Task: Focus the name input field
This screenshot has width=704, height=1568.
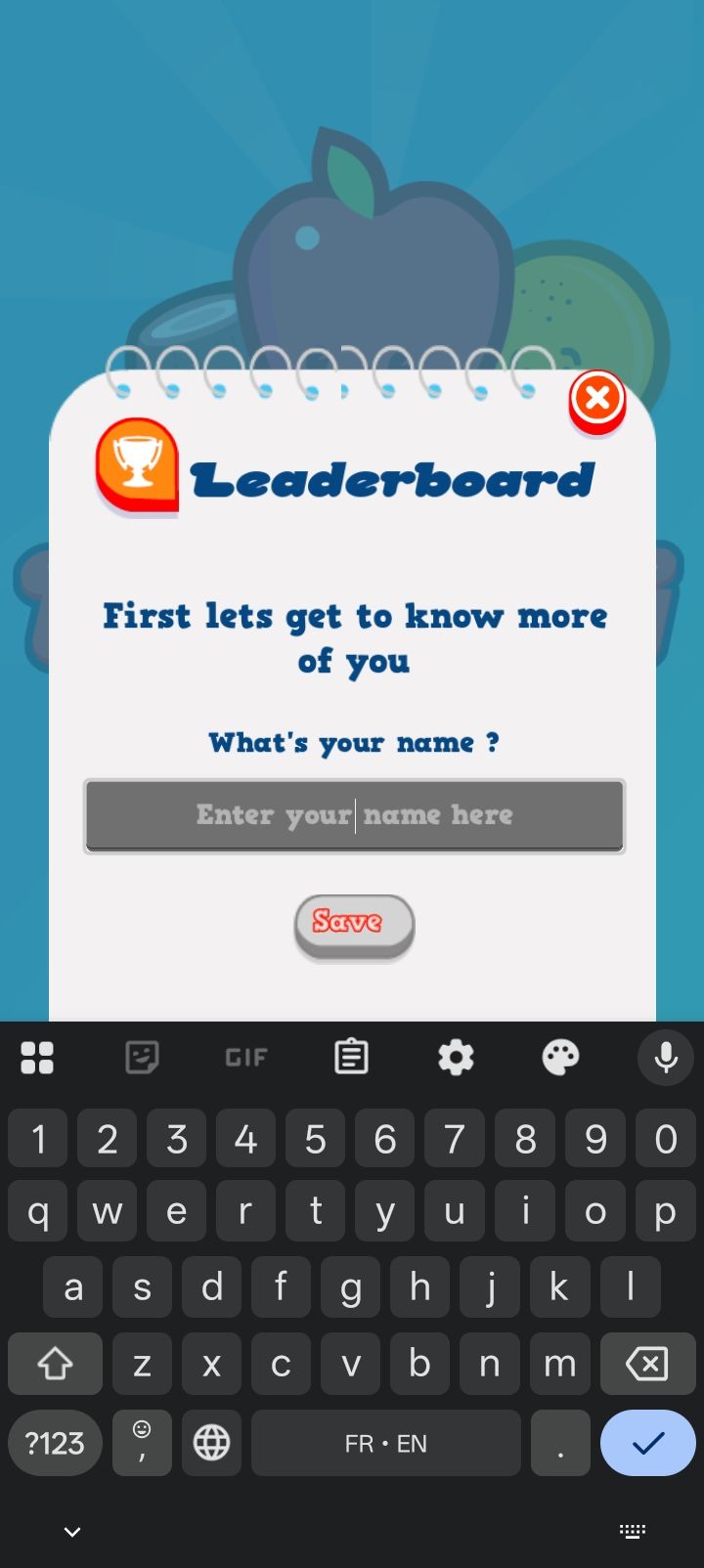Action: (x=354, y=815)
